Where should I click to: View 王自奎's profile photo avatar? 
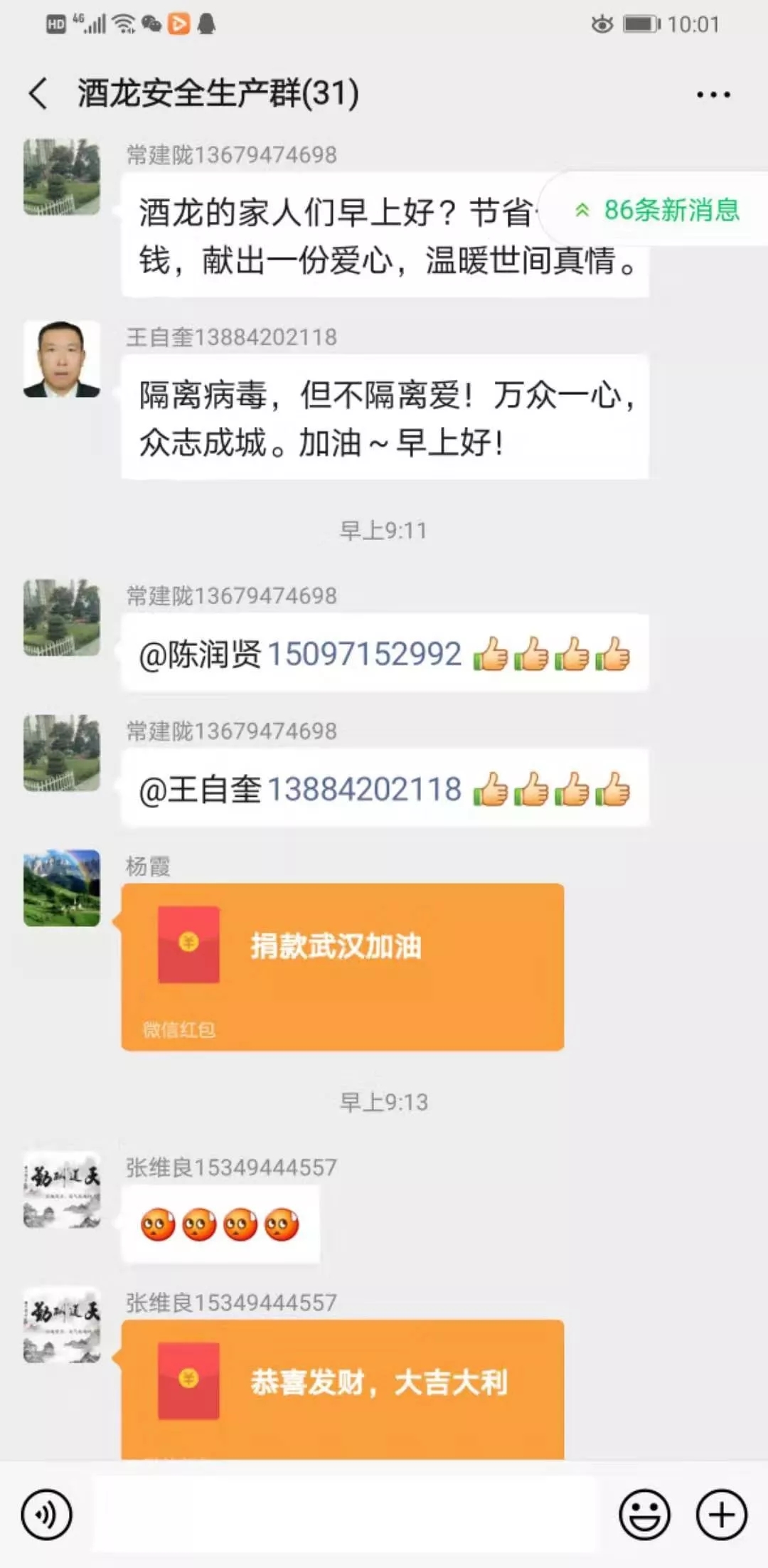[x=62, y=359]
